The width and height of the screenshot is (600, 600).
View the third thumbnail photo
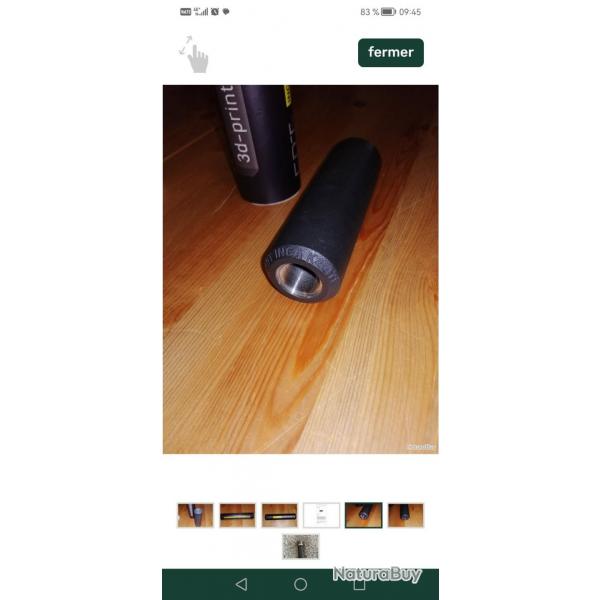tap(279, 515)
